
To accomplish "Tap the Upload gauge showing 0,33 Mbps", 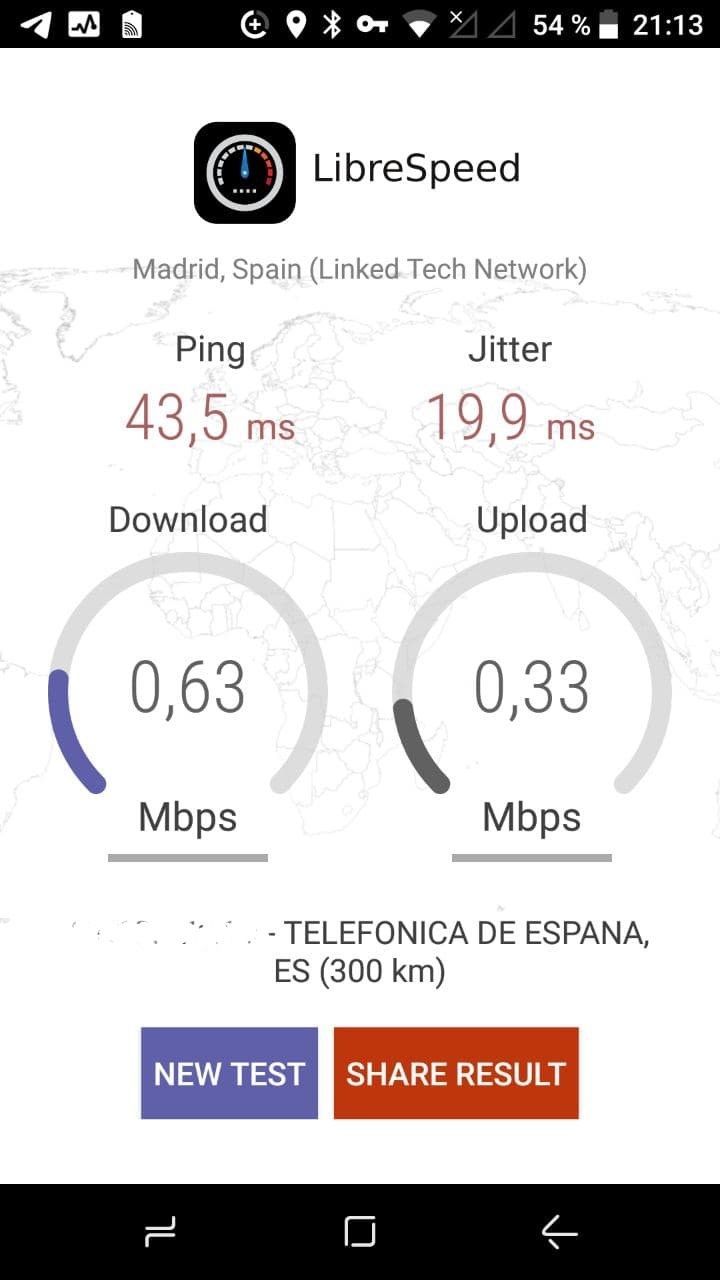I will tap(531, 683).
